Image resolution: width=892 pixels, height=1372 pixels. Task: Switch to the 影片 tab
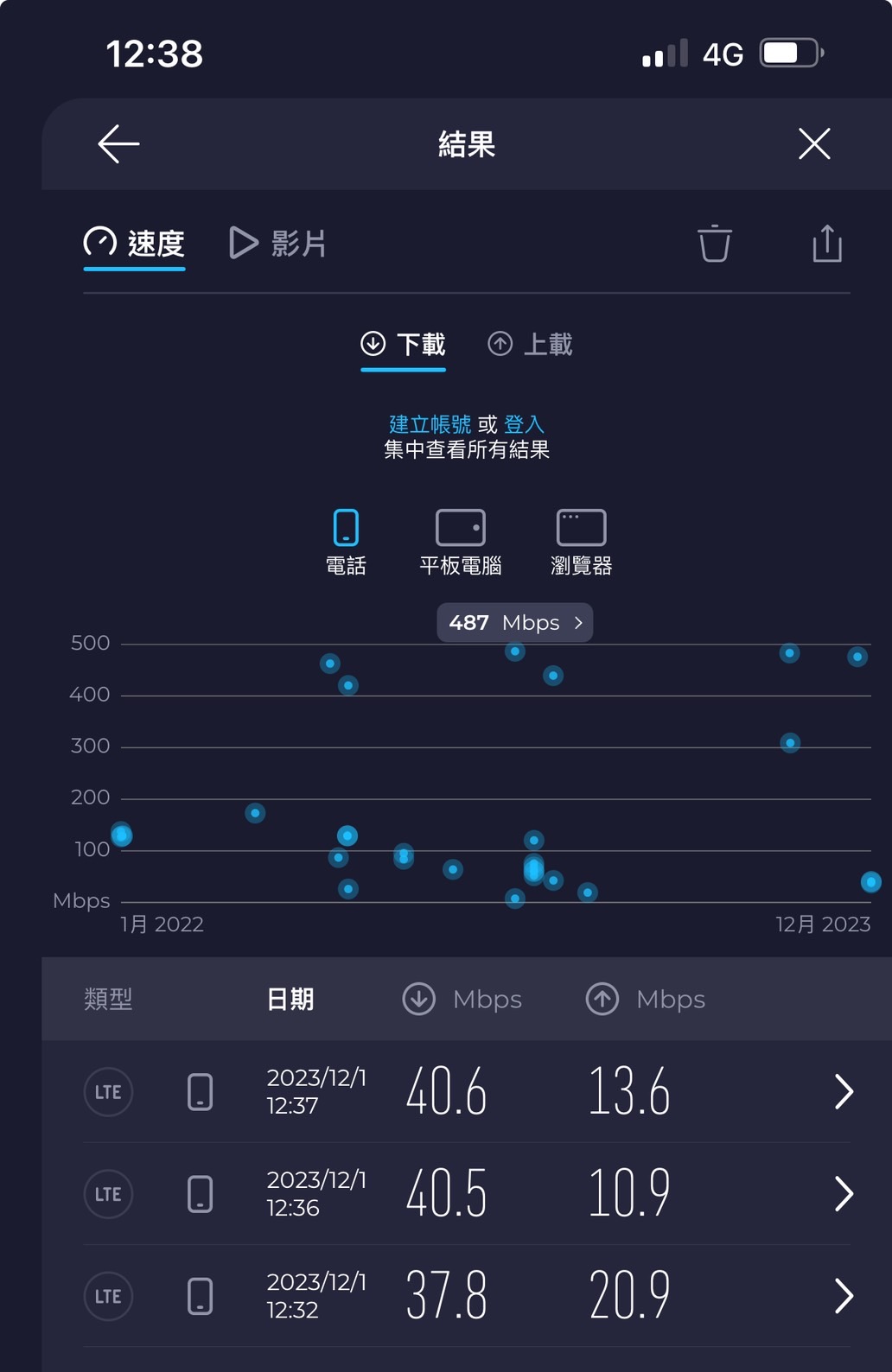(x=277, y=244)
